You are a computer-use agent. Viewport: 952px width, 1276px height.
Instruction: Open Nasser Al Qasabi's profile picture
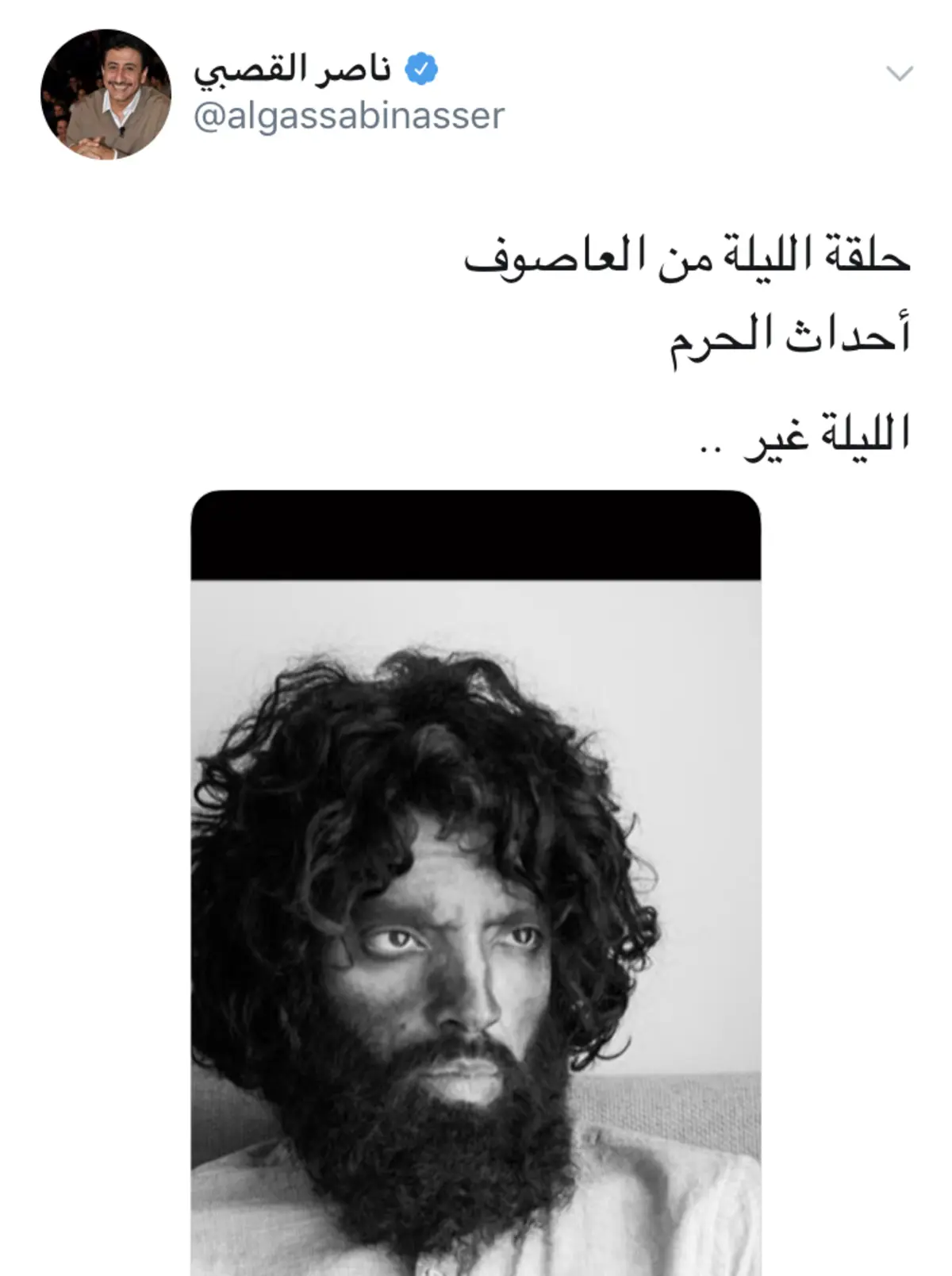(106, 95)
